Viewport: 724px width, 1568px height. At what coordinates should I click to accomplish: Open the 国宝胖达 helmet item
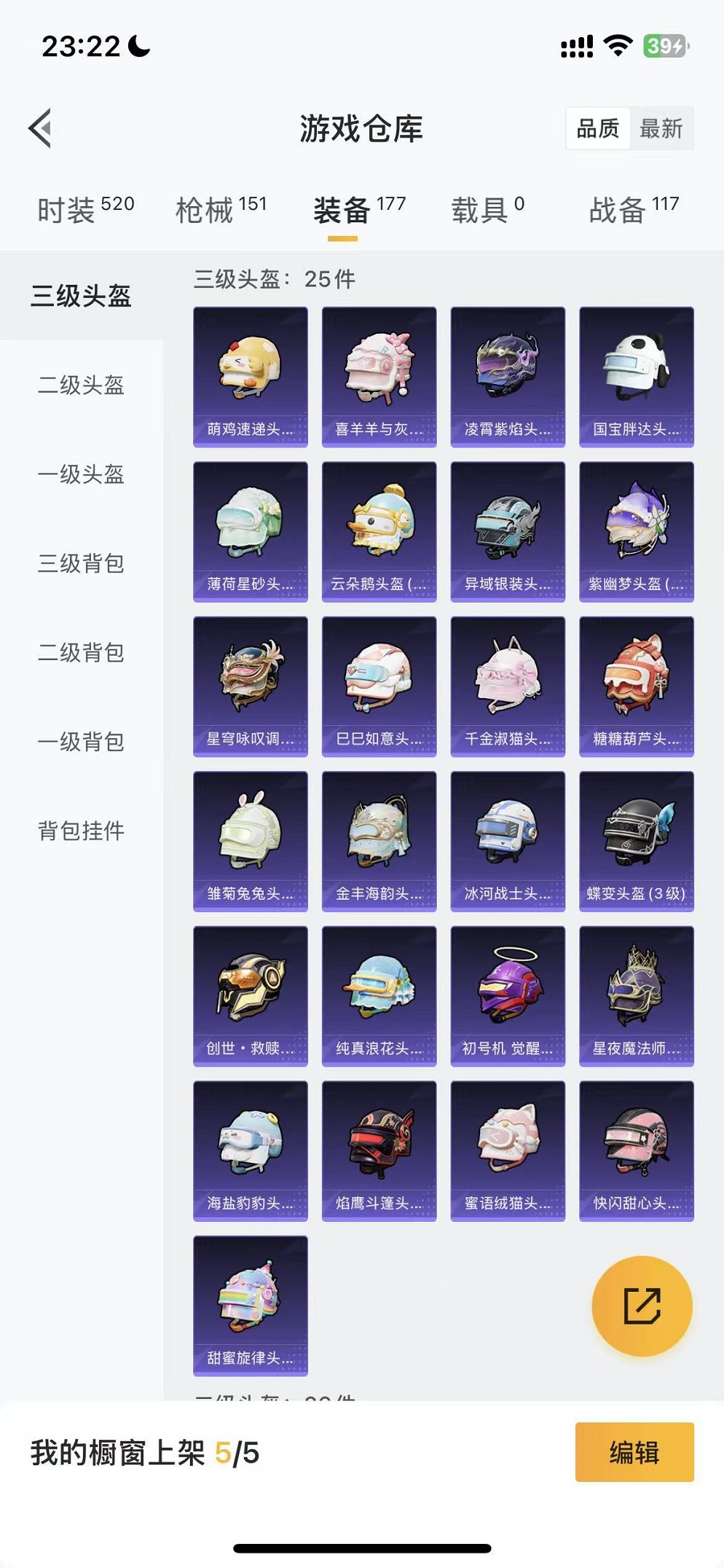point(636,377)
